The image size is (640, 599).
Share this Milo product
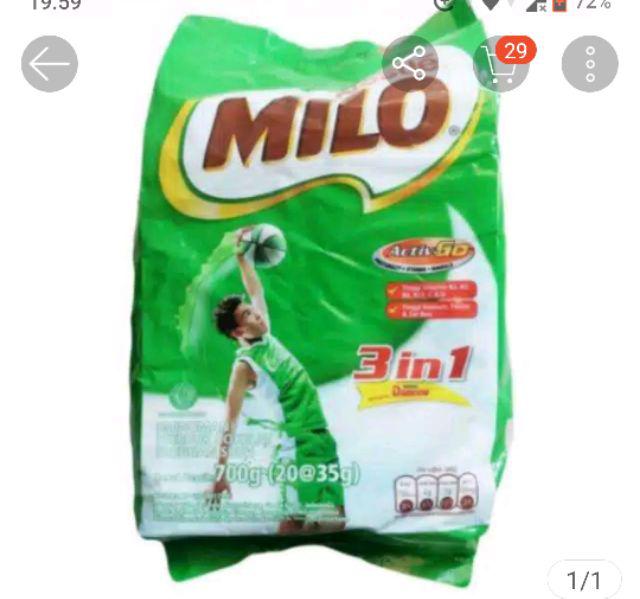coord(410,65)
